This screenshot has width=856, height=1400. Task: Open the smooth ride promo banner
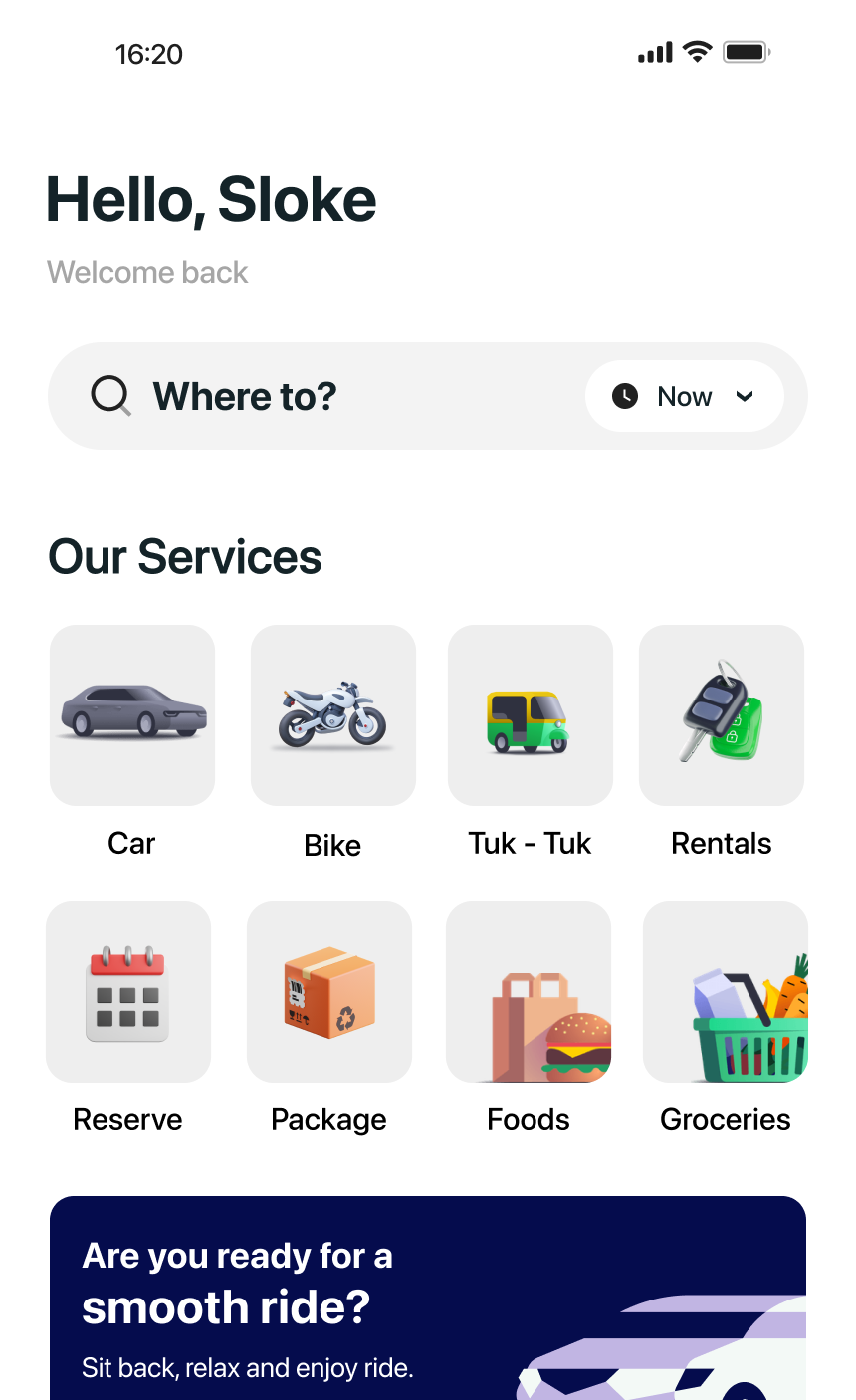pyautogui.click(x=428, y=1299)
